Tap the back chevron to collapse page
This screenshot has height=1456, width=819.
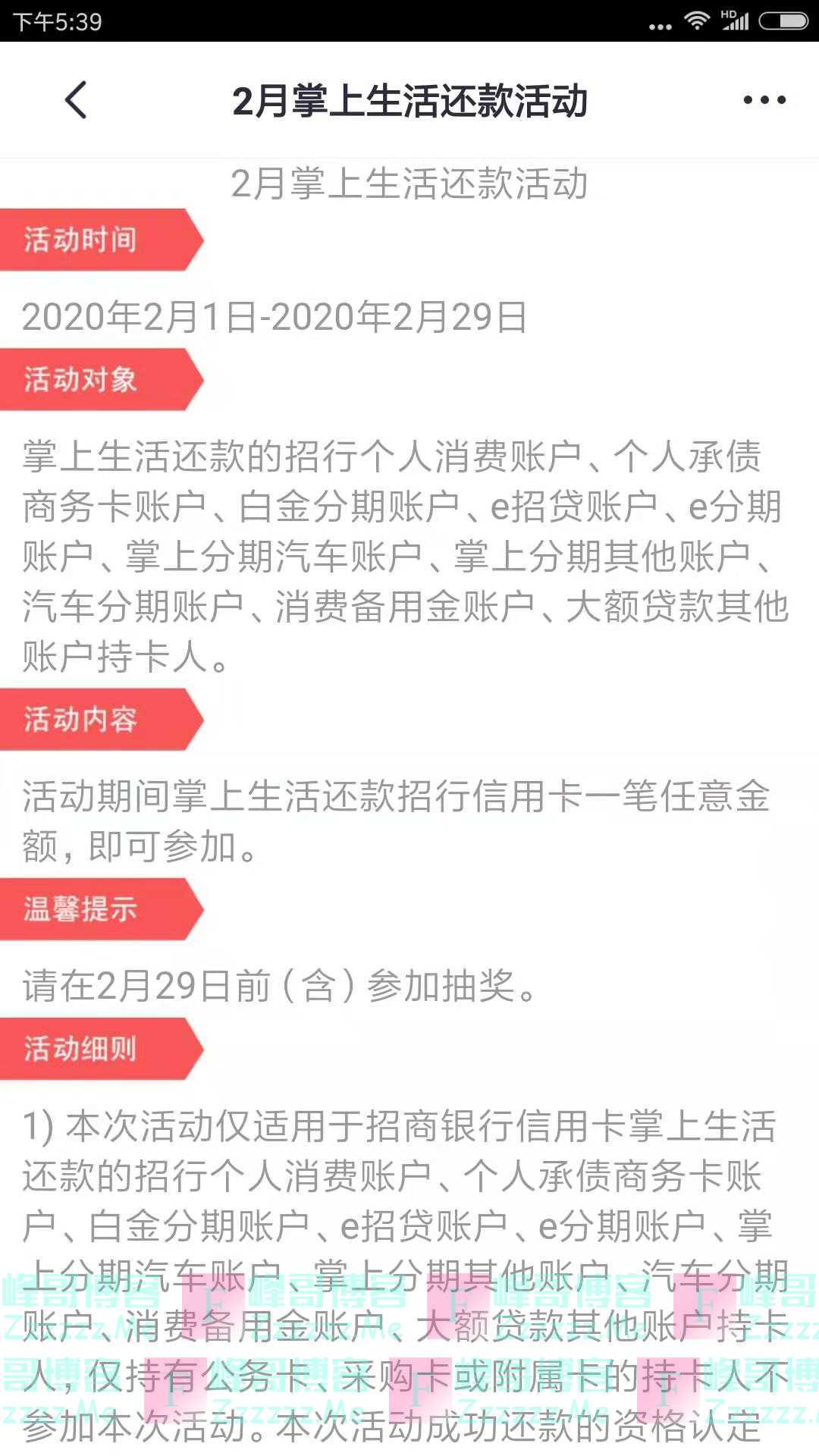pyautogui.click(x=74, y=99)
